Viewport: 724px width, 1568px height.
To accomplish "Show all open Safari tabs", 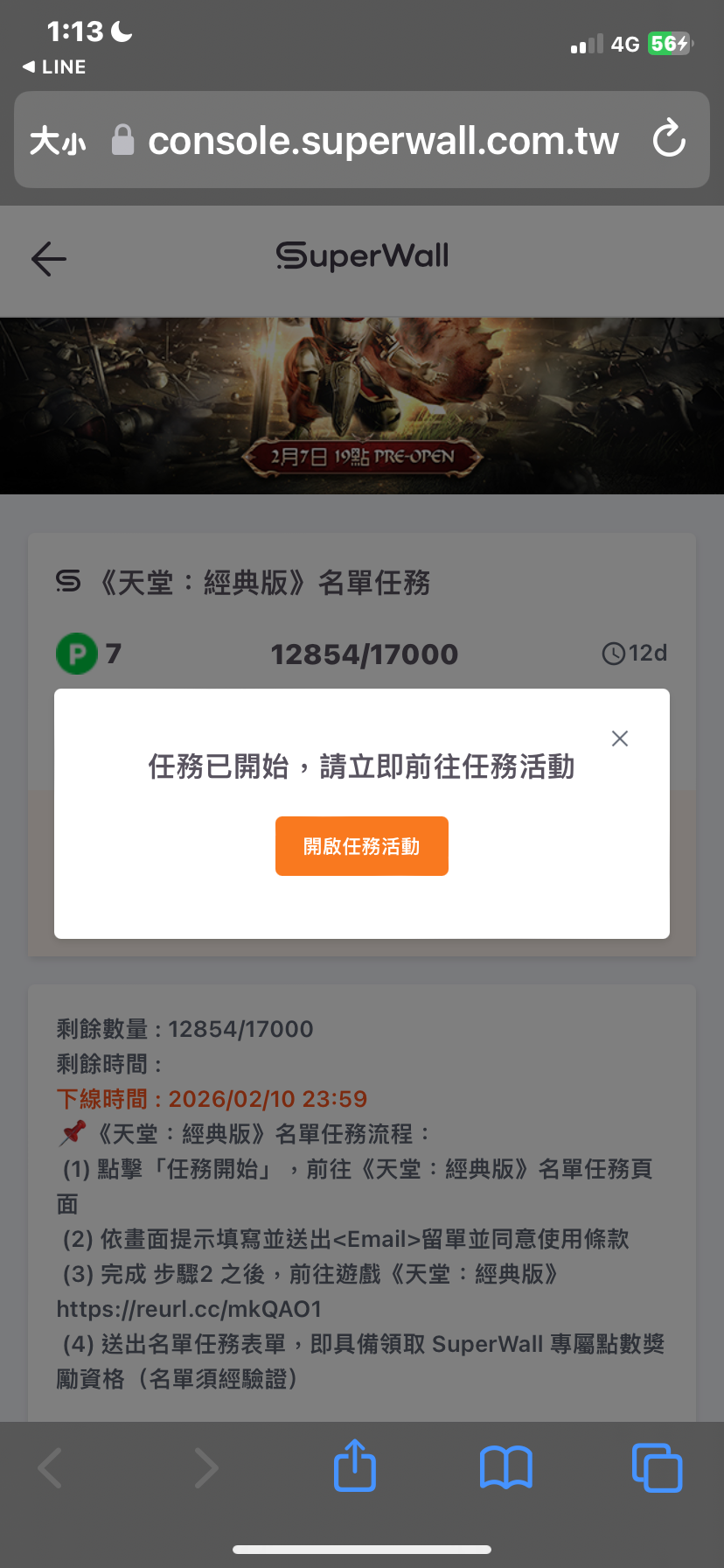I will pos(657,1467).
